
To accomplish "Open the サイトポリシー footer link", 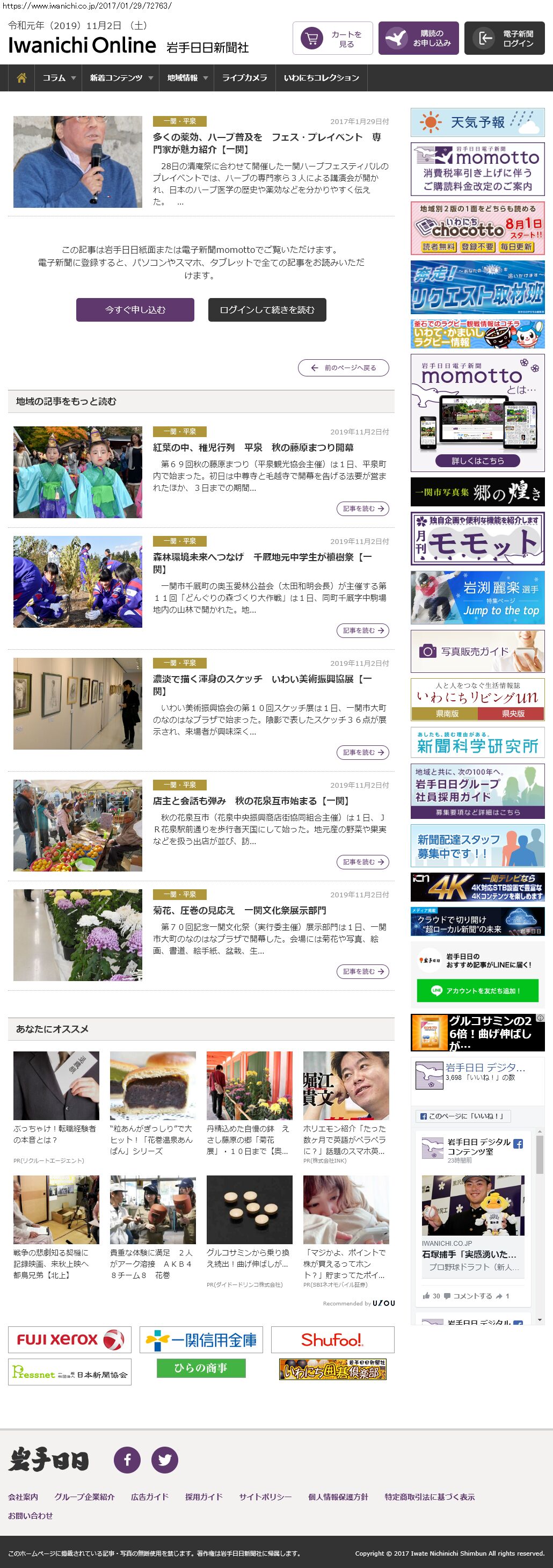I will 265,1497.
